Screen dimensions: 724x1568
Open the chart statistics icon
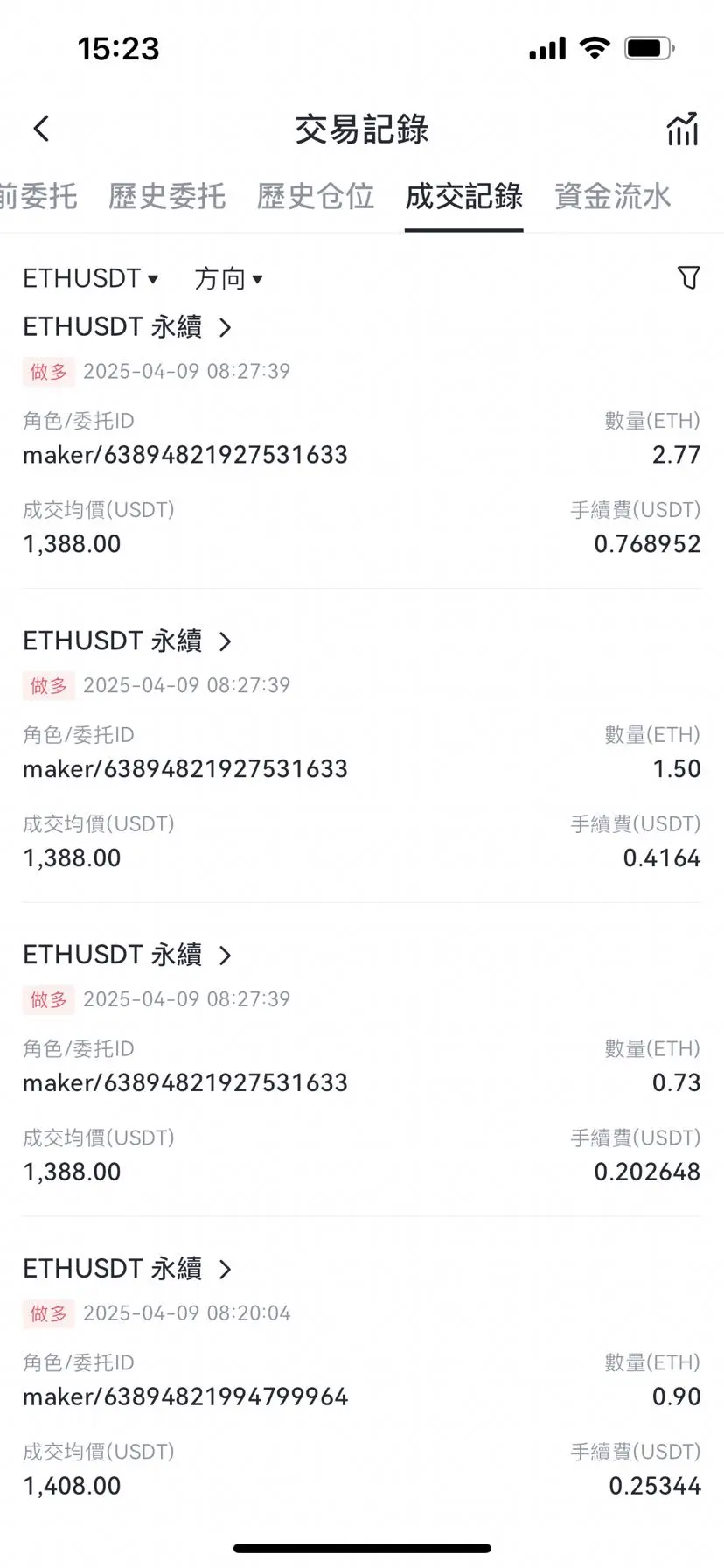[682, 129]
